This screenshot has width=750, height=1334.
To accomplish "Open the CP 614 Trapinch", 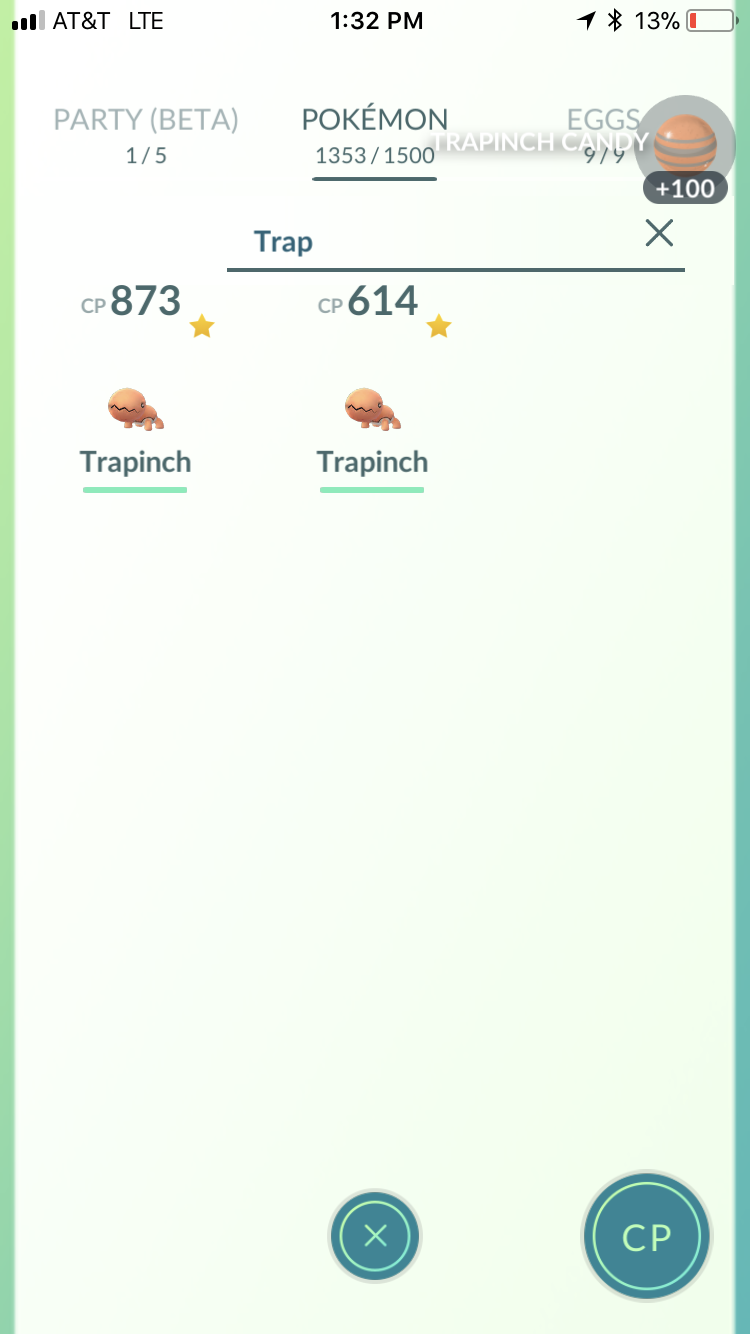I will pos(373,388).
